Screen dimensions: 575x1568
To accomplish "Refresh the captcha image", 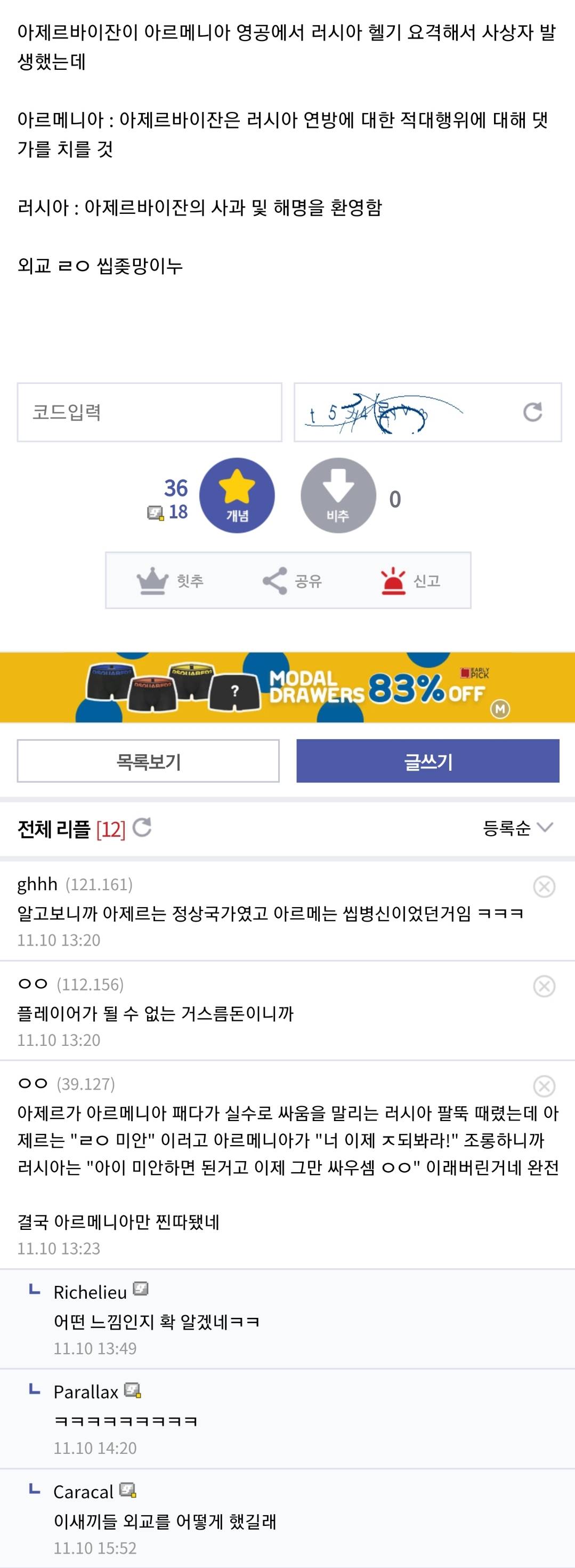I will click(532, 412).
